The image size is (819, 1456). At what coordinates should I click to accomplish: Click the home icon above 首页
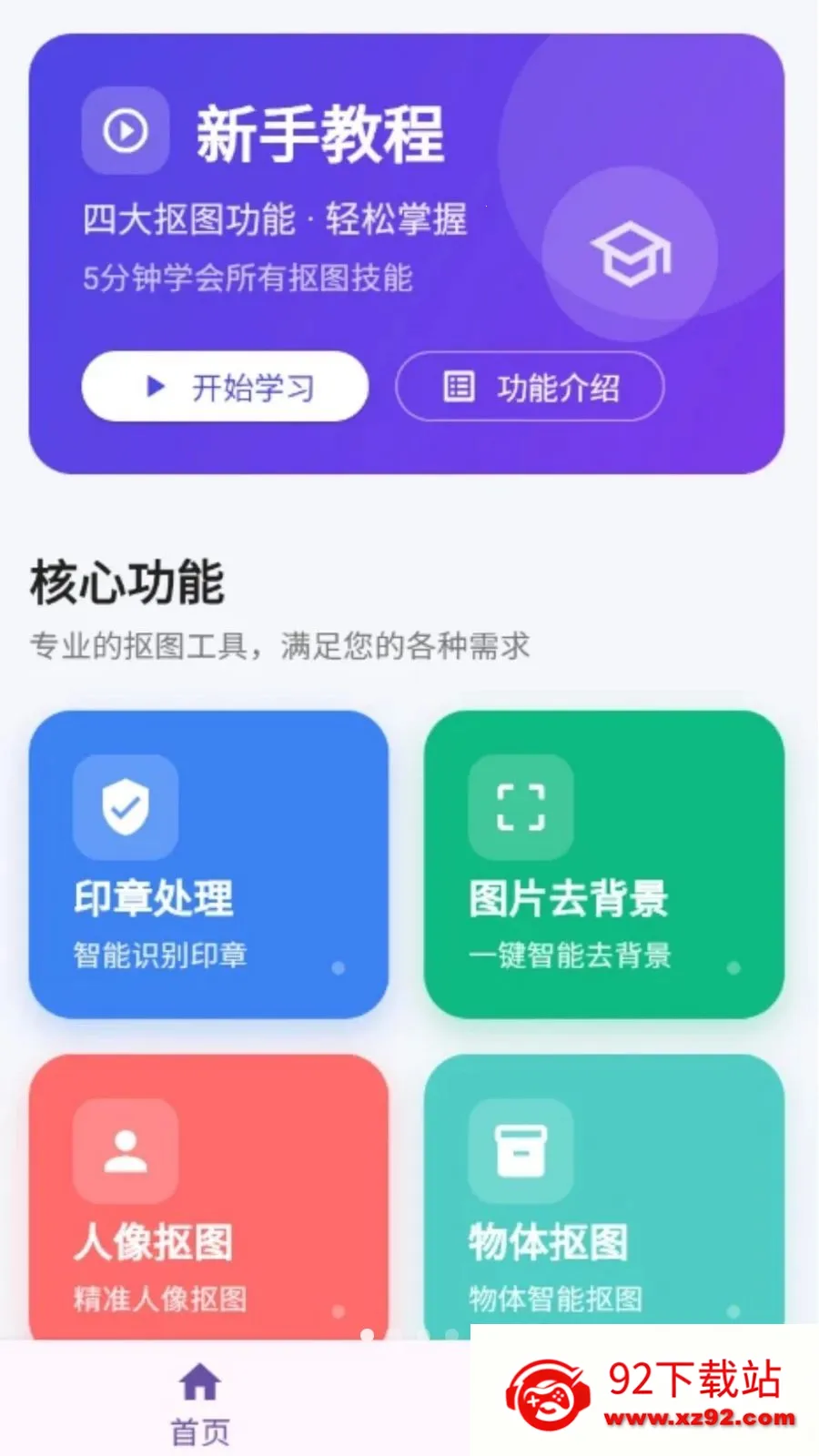(x=199, y=1381)
